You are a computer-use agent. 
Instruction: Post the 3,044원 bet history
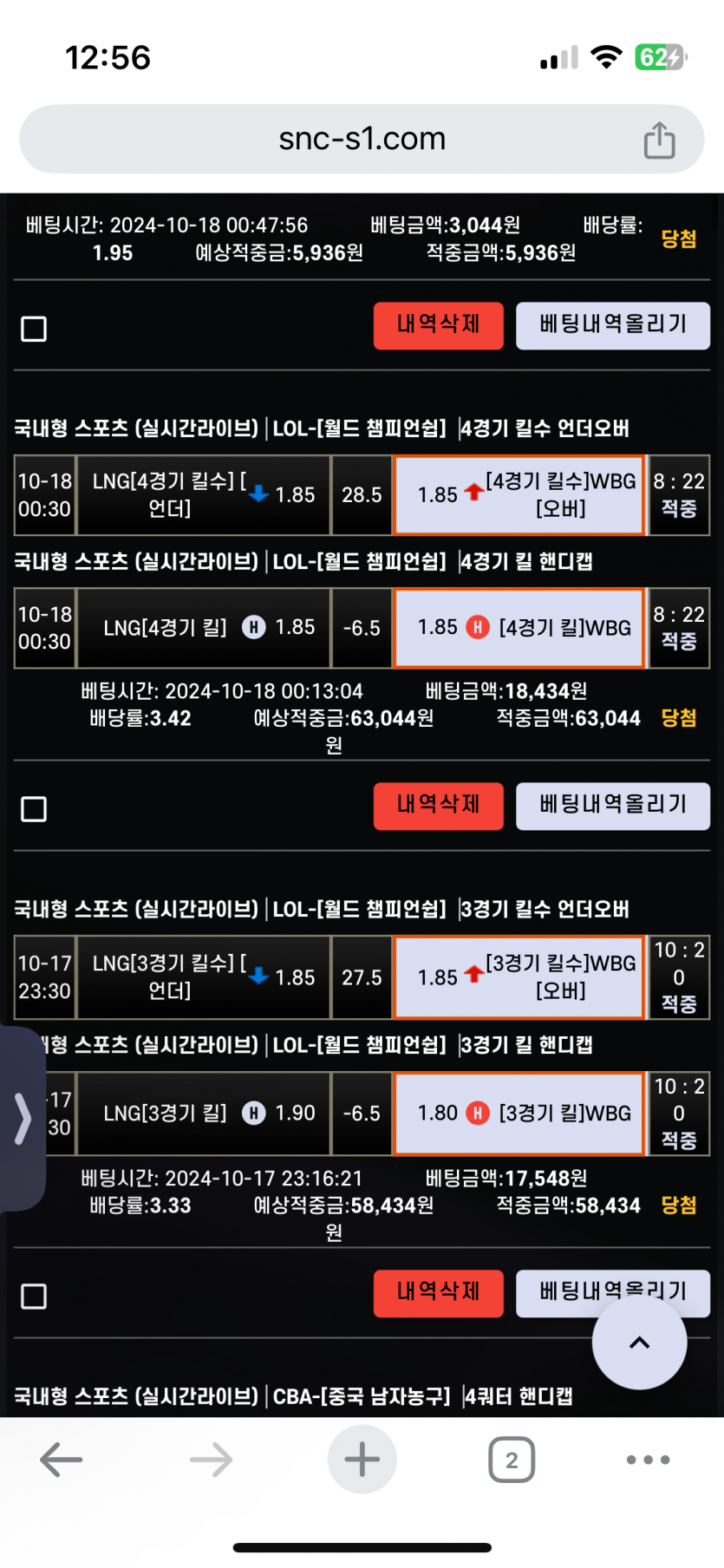[x=612, y=325]
